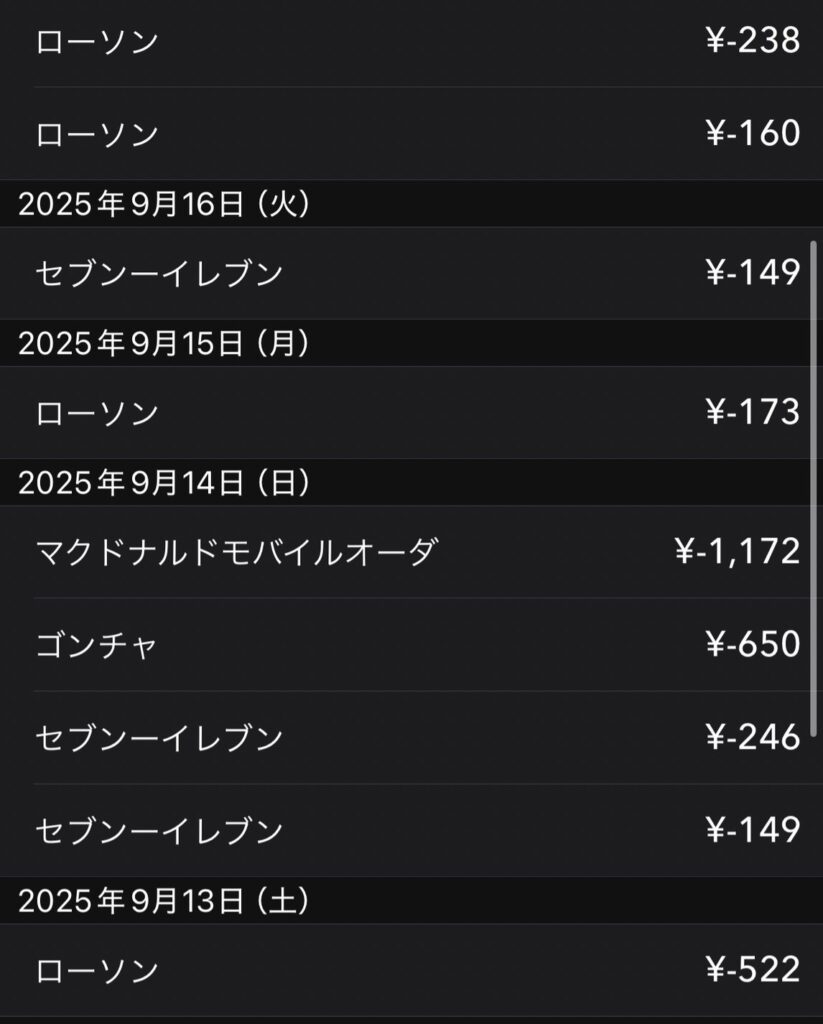Image resolution: width=823 pixels, height=1024 pixels.
Task: Open the セブンーイレブン ¥-246 transaction
Action: point(411,738)
